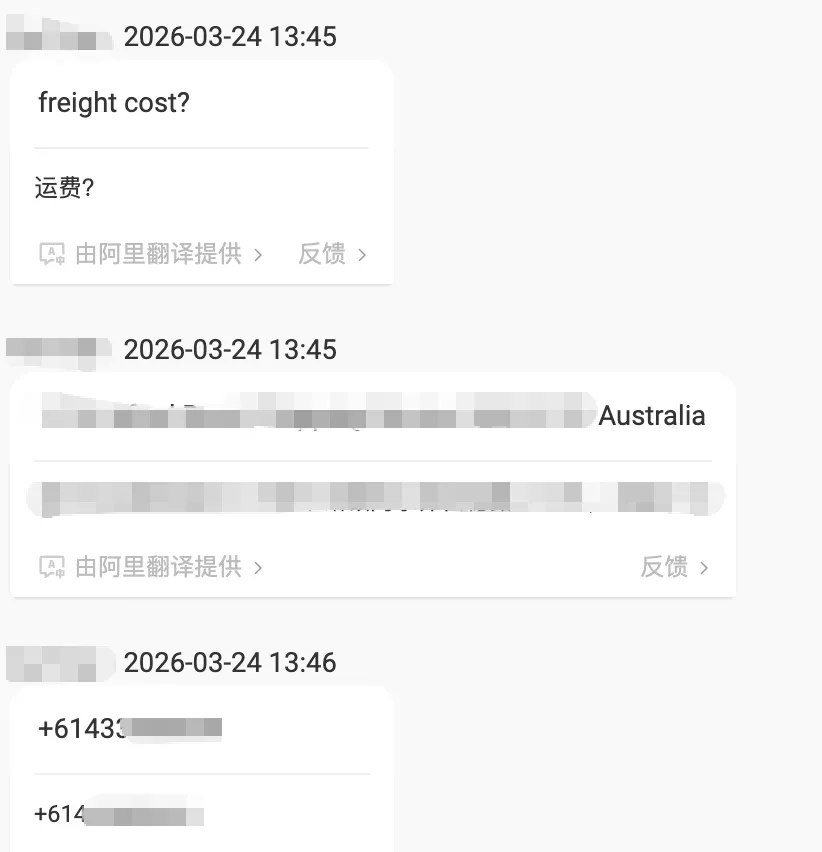This screenshot has width=822, height=852.
Task: Tap feedback under the Australia message
Action: tap(674, 567)
